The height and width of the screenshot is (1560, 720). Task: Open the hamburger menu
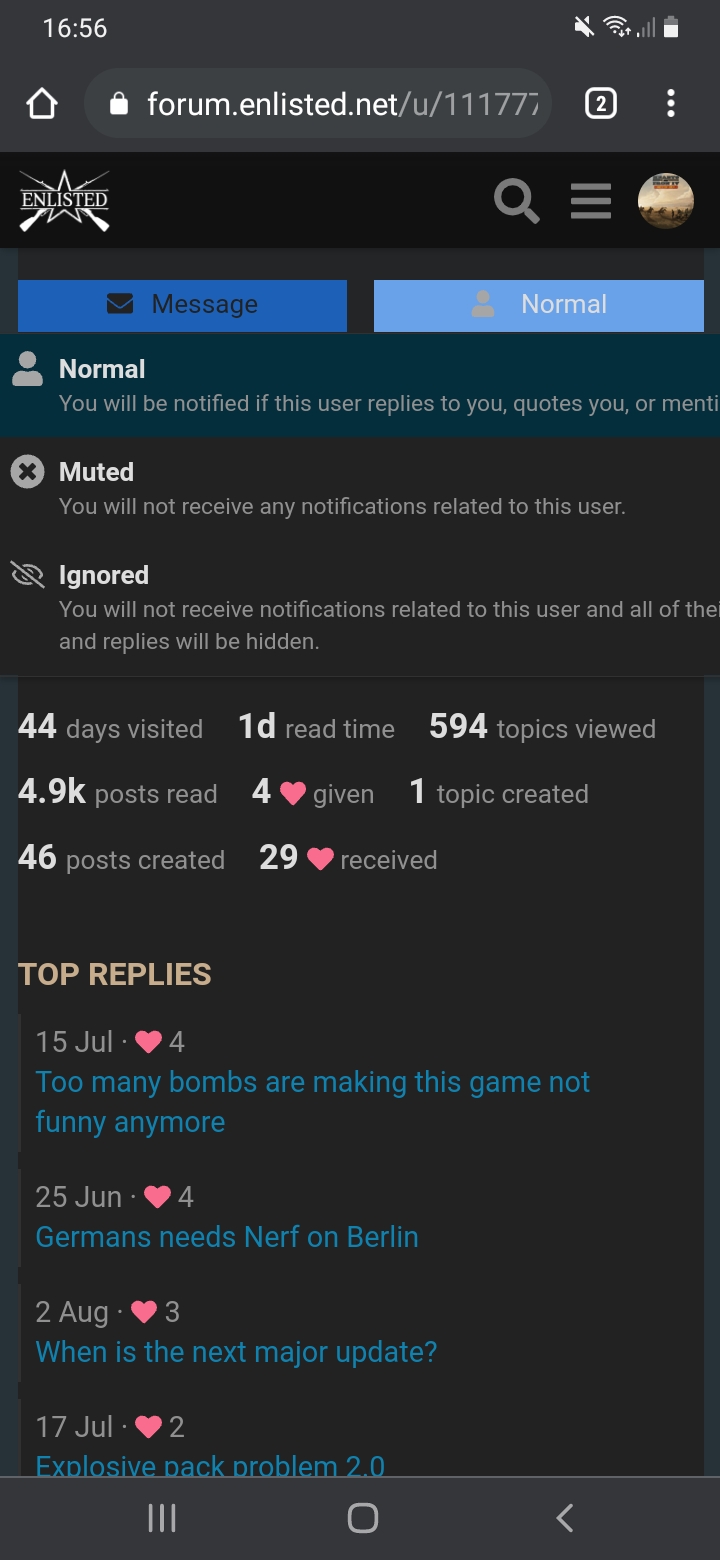[x=591, y=201]
